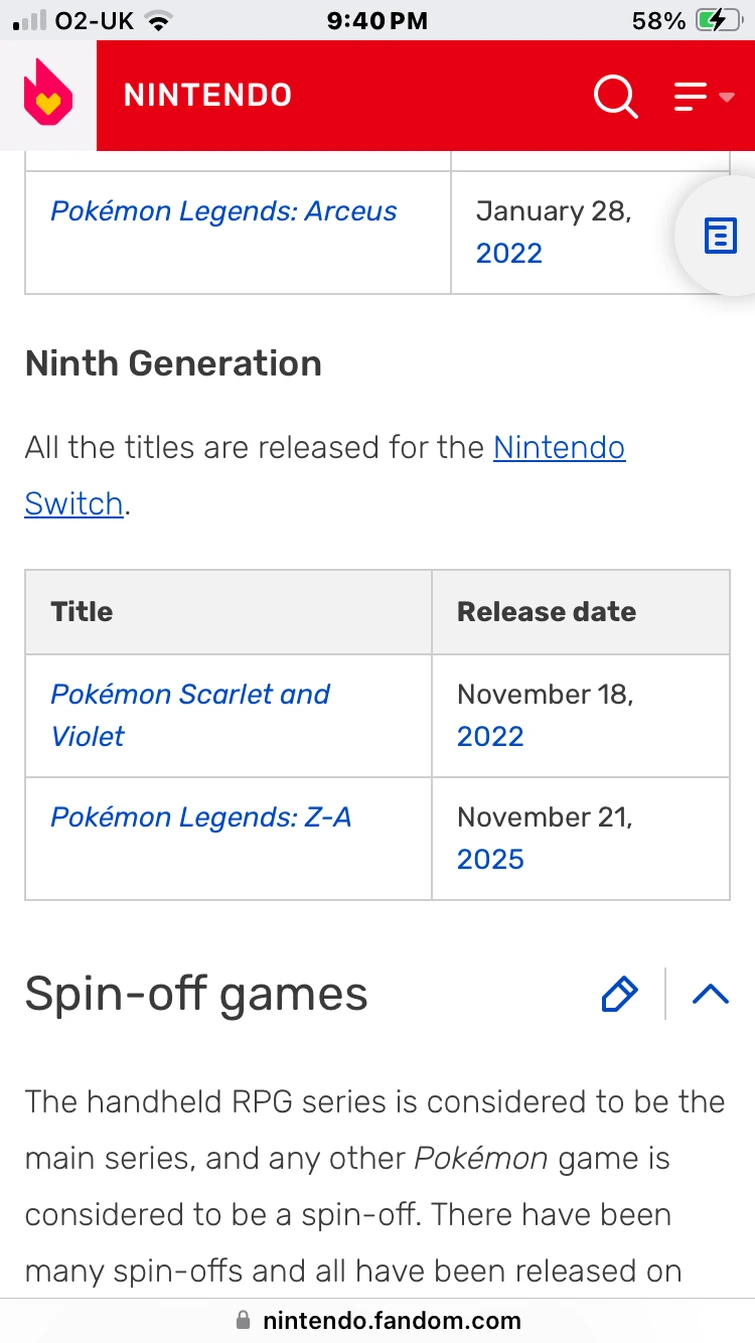Edit the Spin-off games section
The width and height of the screenshot is (755, 1343).
(619, 994)
